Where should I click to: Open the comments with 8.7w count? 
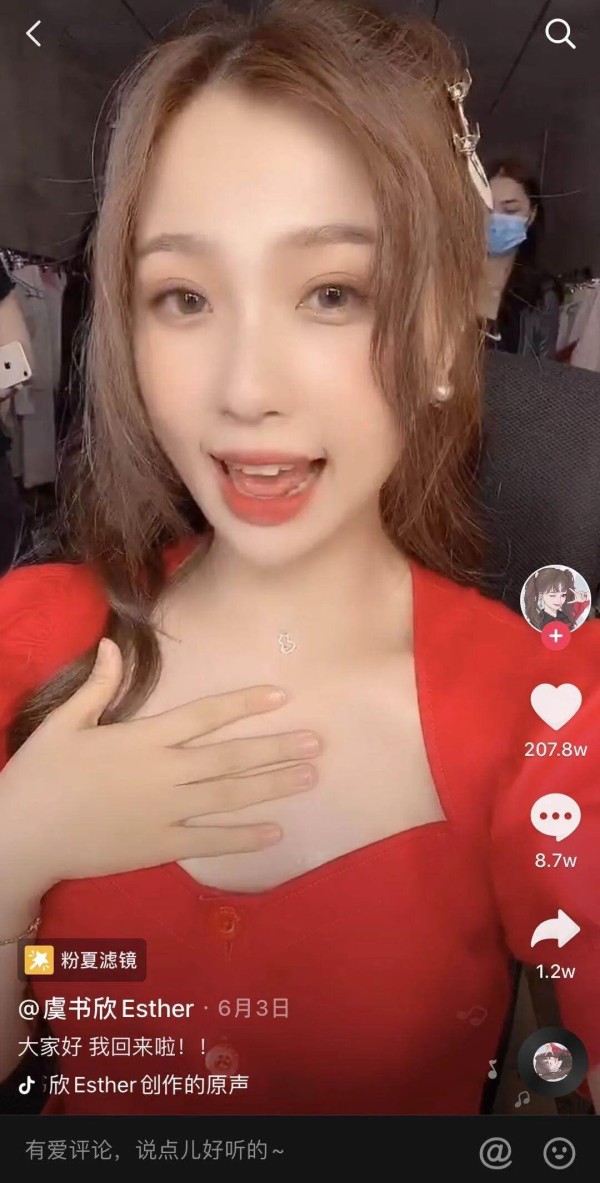pos(555,820)
